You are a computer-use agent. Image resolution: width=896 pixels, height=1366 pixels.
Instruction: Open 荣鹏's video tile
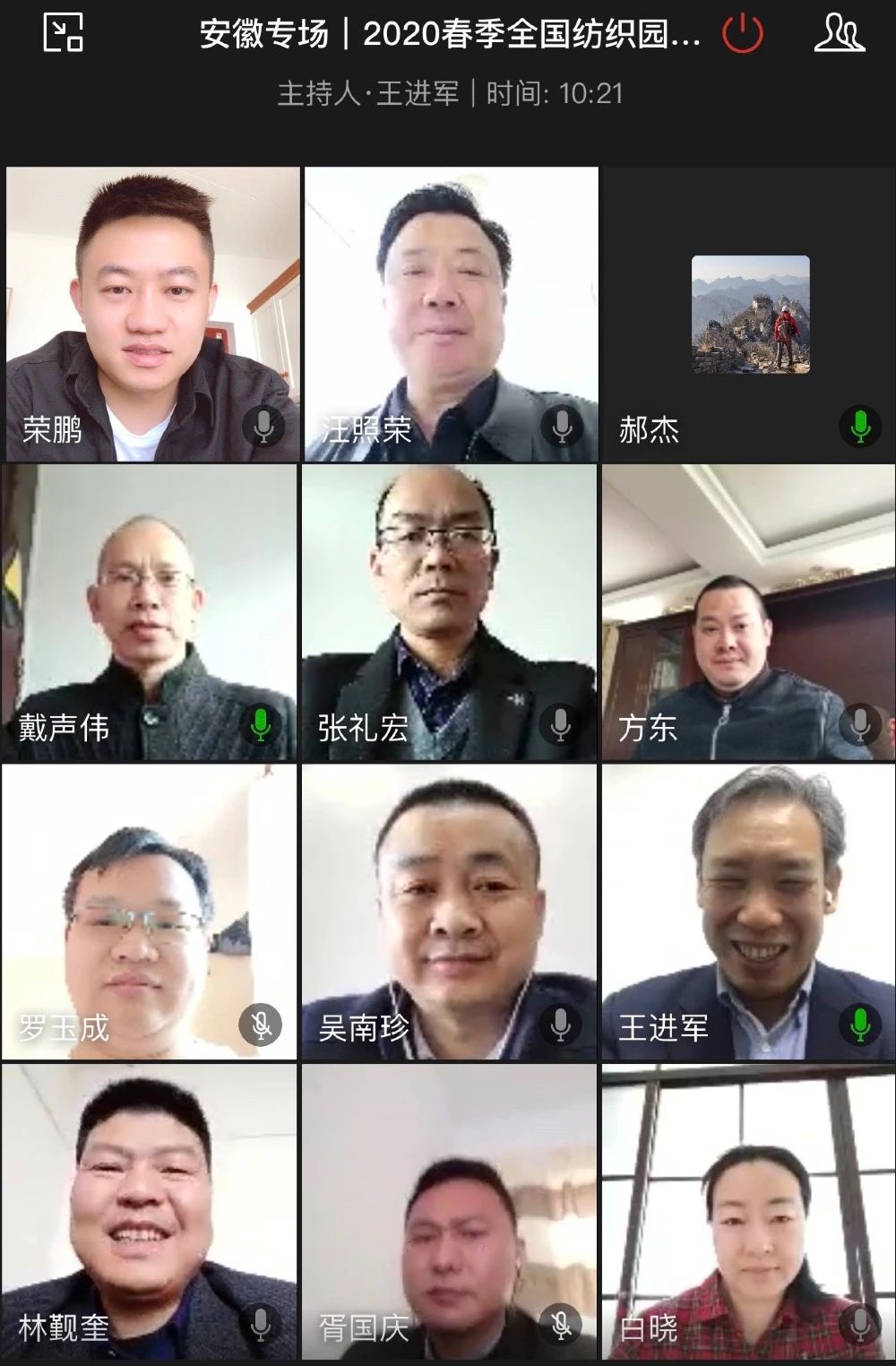pyautogui.click(x=152, y=314)
